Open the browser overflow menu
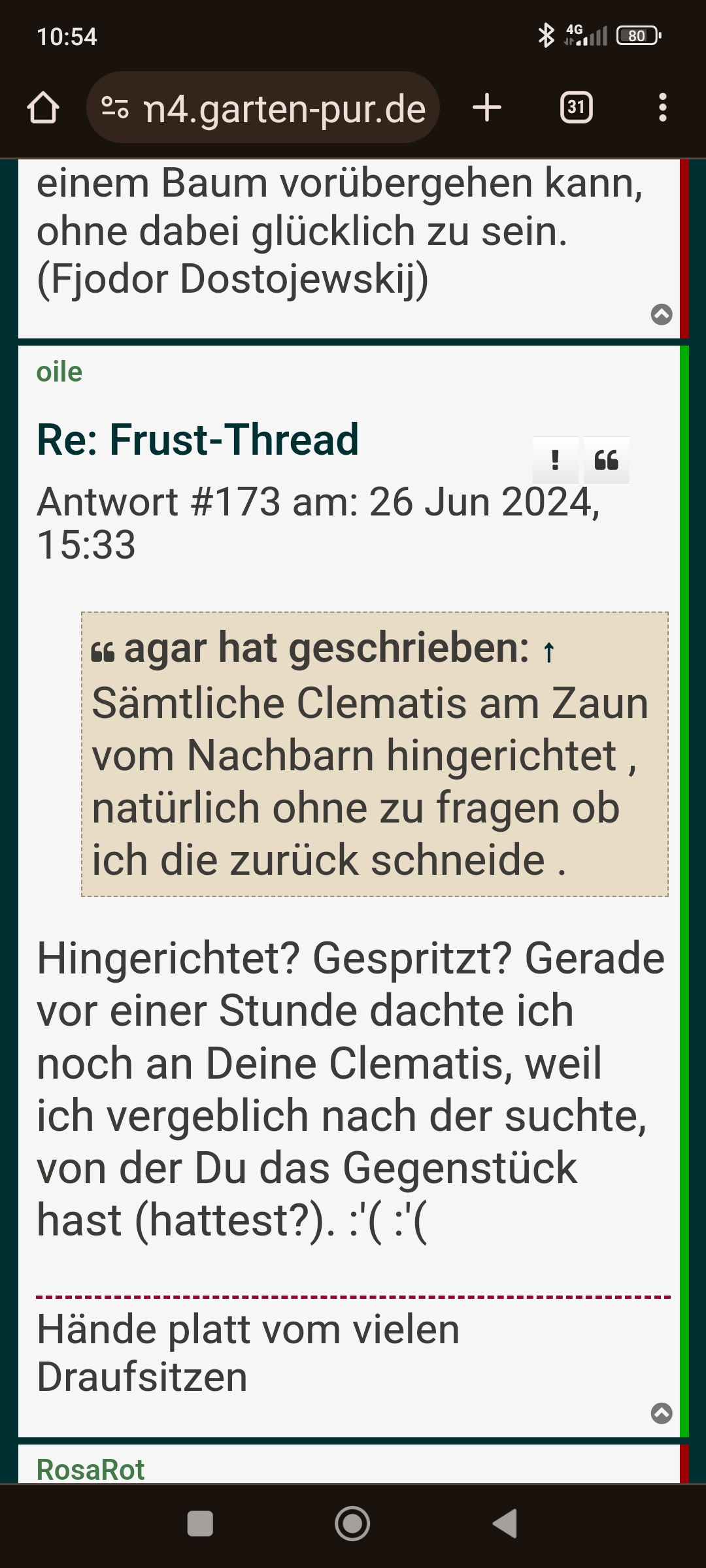Image resolution: width=706 pixels, height=1568 pixels. tap(663, 108)
